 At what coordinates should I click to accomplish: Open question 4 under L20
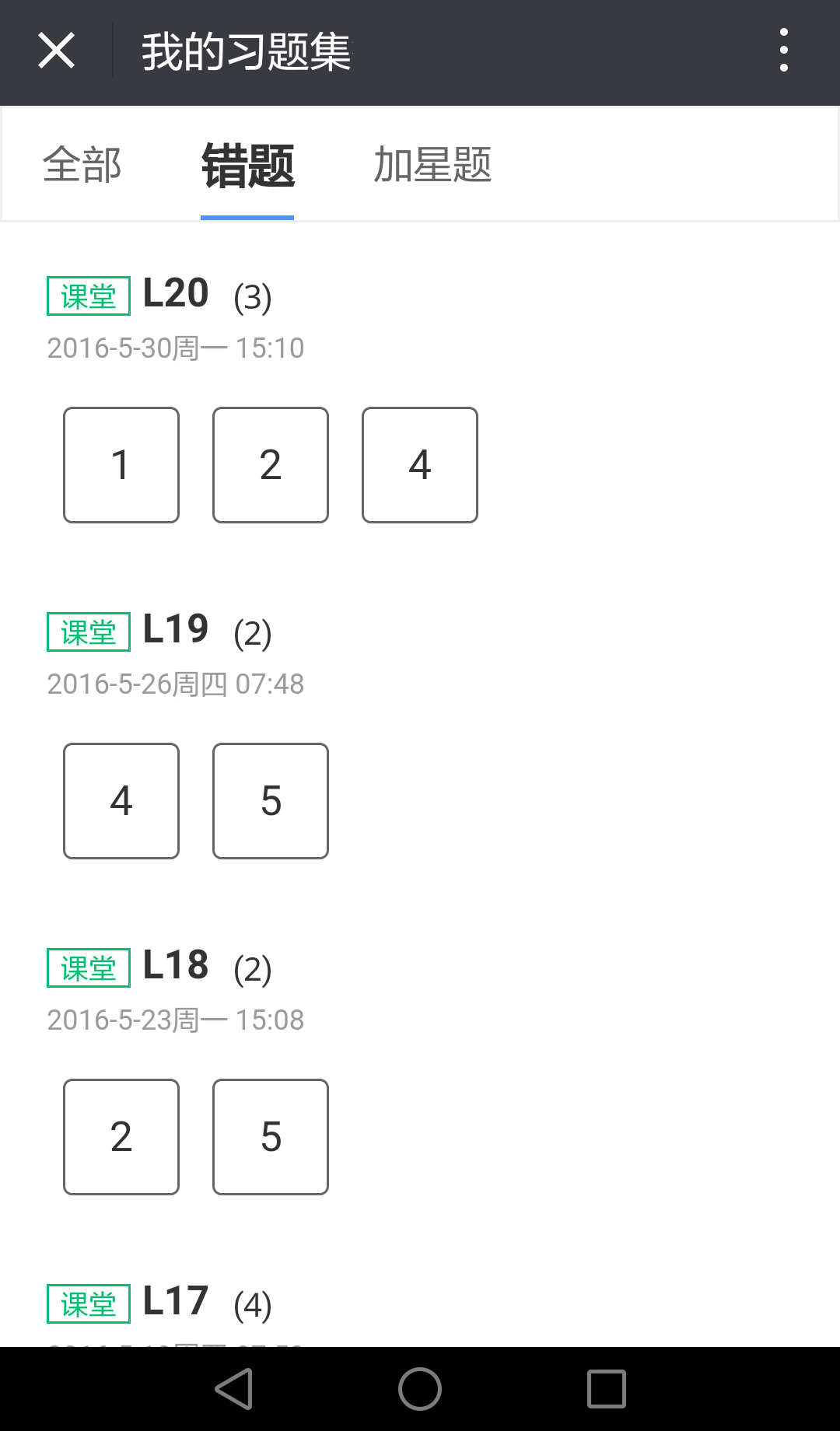tap(420, 465)
